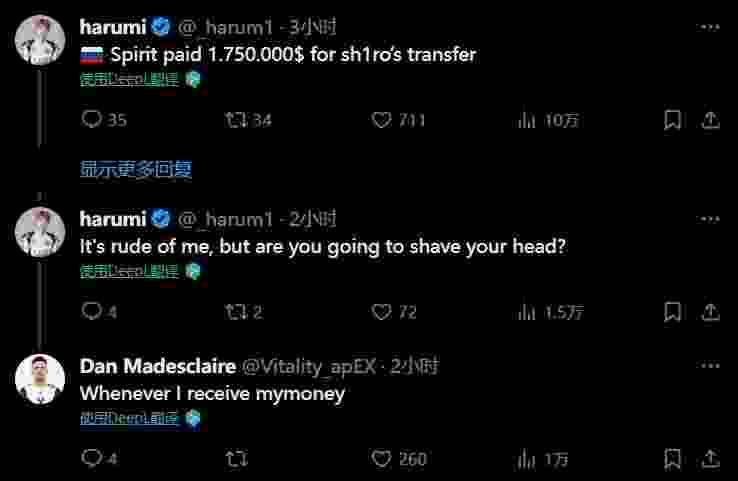View analytics of the Spirit transfer tweet
738x481 pixels.
tap(526, 120)
